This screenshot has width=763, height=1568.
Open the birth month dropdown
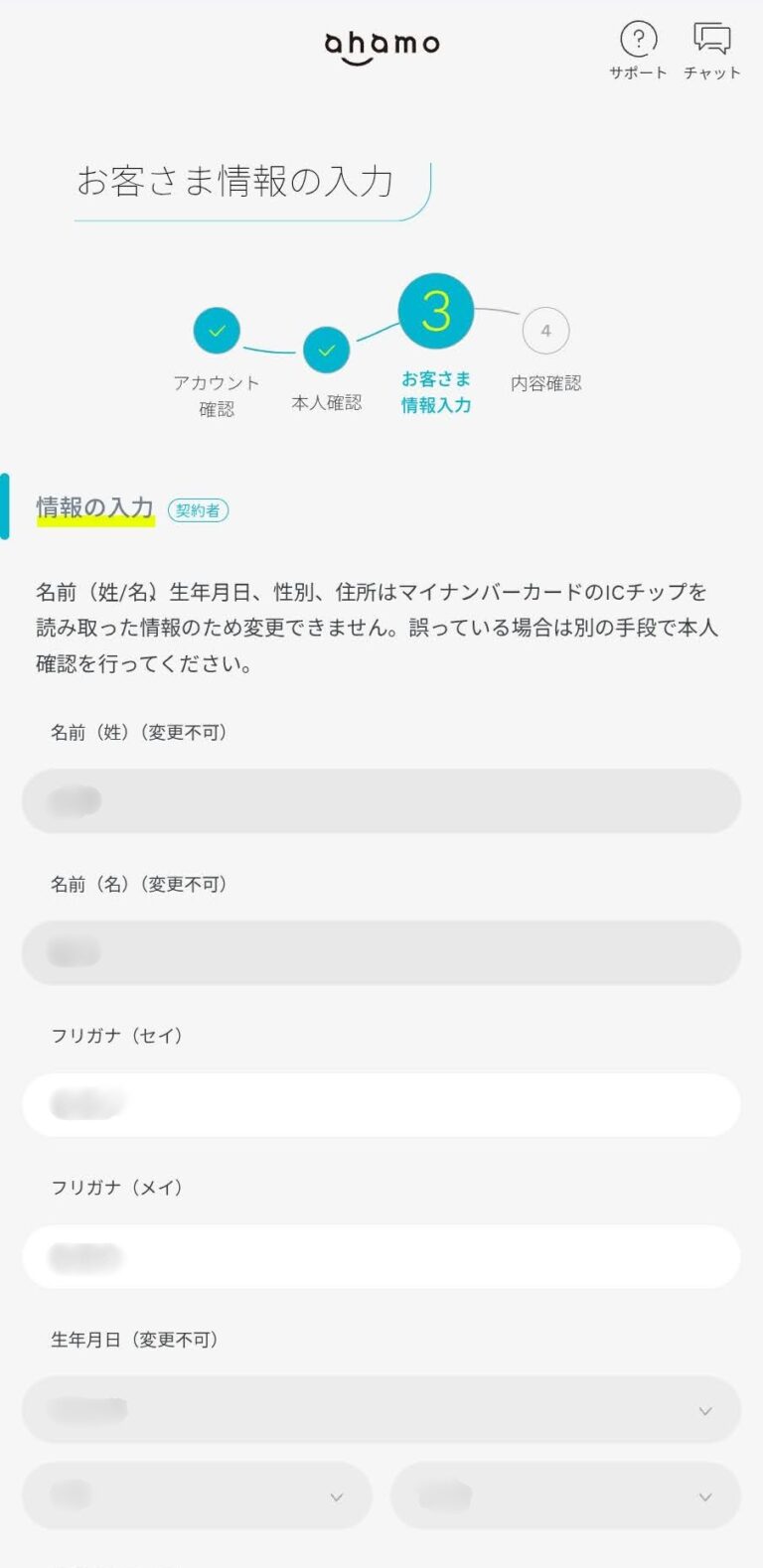pyautogui.click(x=196, y=1496)
